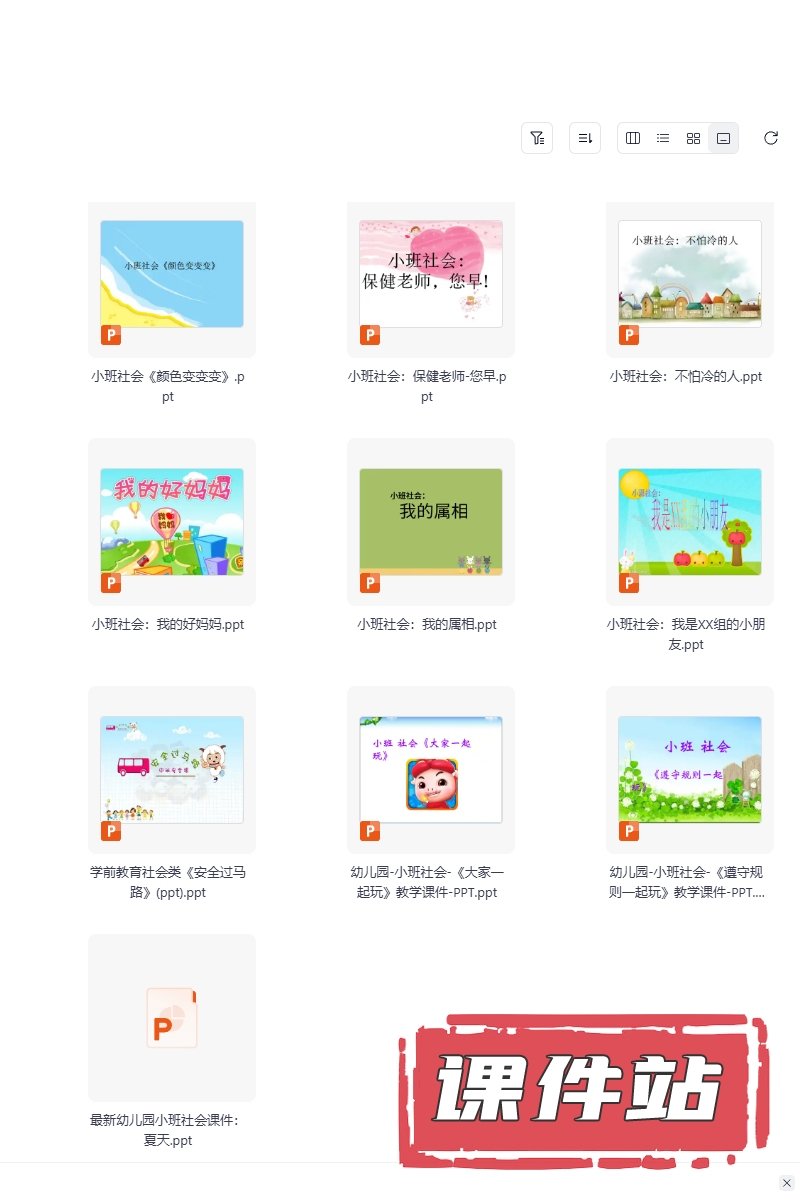Open 我是XX组的小朋友.ppt file
This screenshot has height=1200, width=800.
pyautogui.click(x=690, y=522)
